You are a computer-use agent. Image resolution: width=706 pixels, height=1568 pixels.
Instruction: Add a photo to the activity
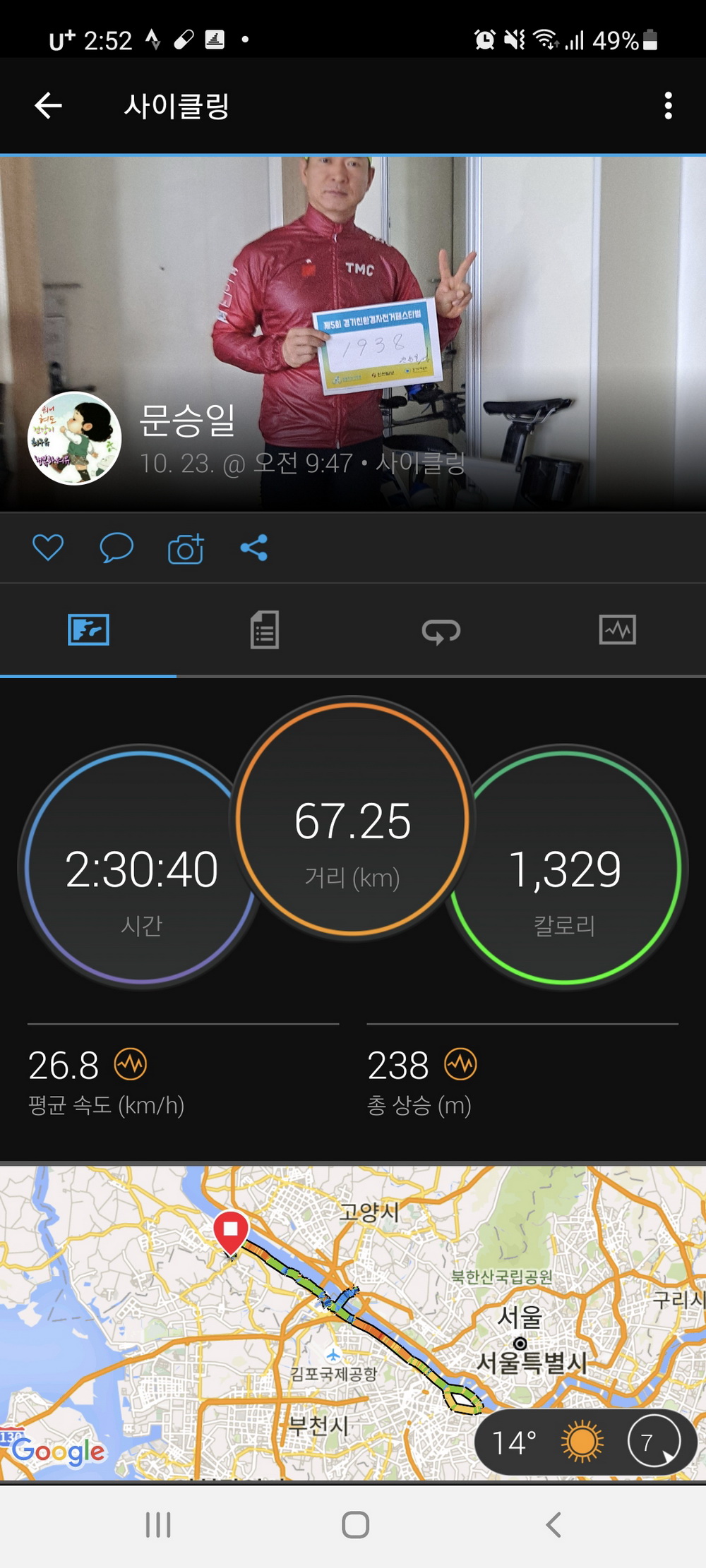pos(186,548)
